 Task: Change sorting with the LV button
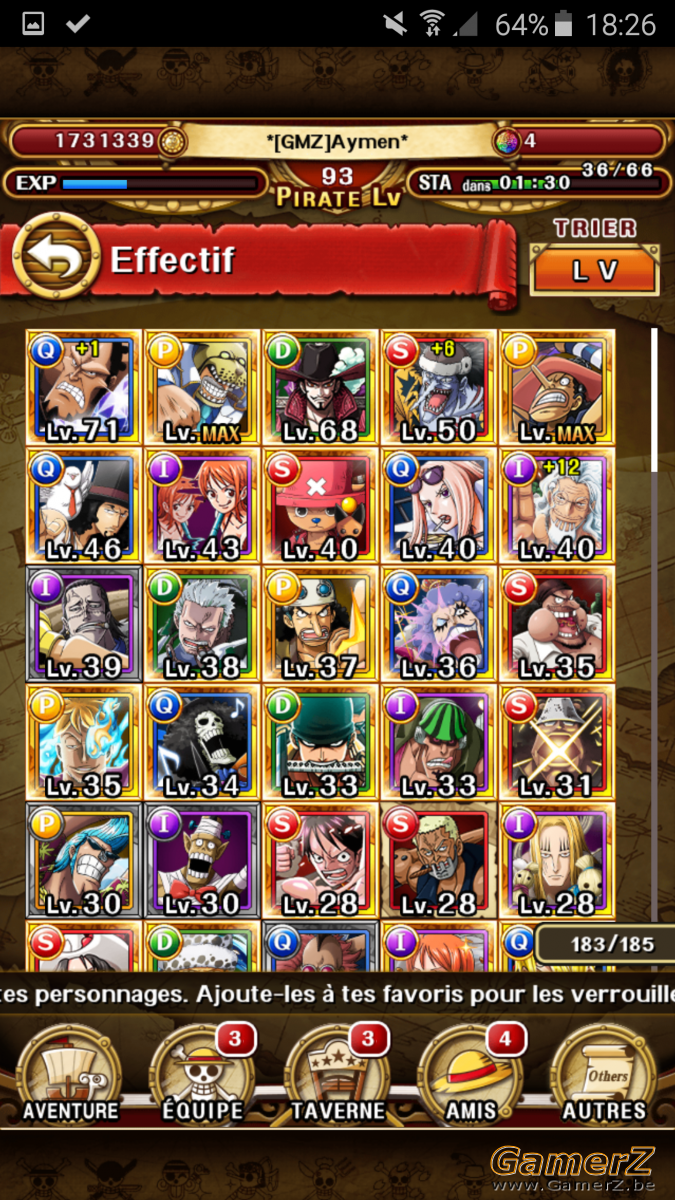(x=594, y=270)
